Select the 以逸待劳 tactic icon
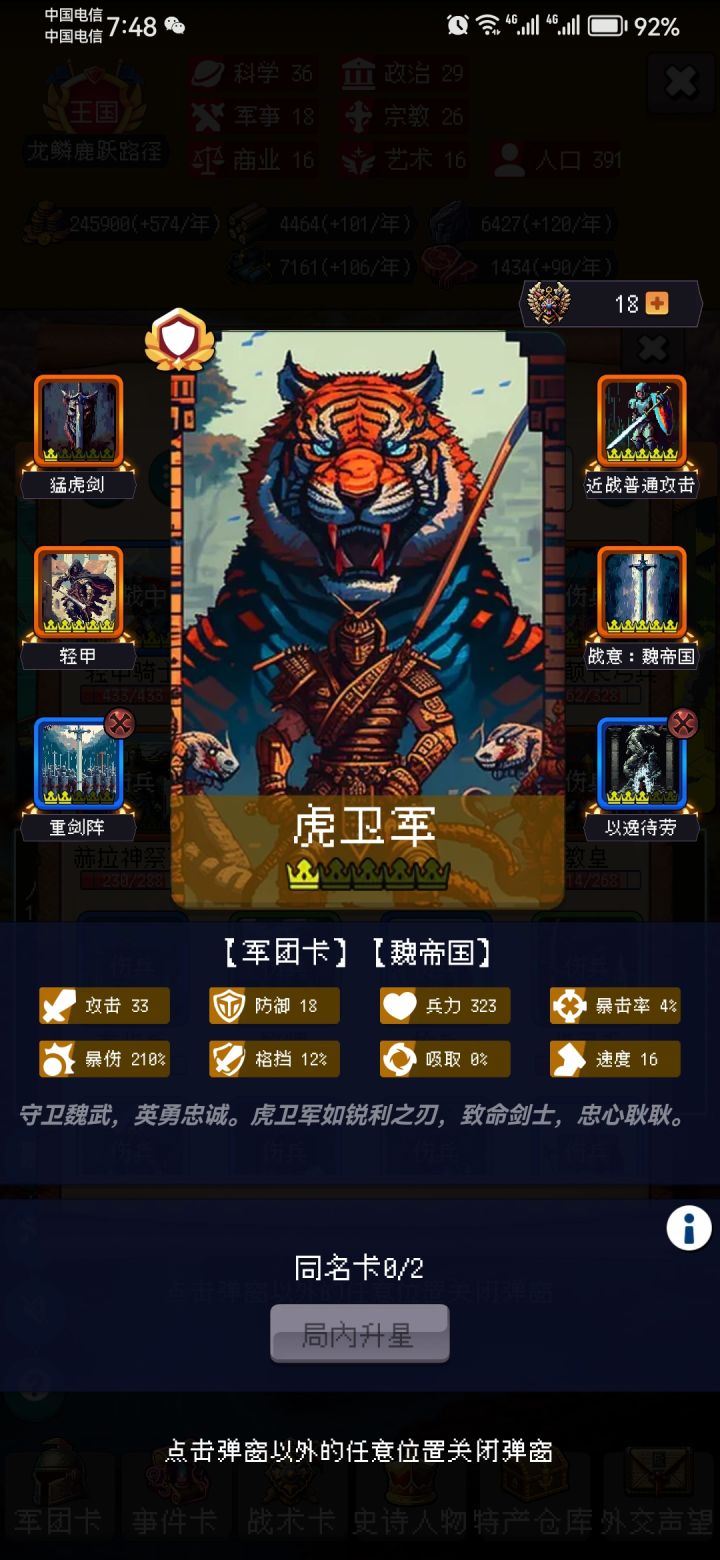720x1560 pixels. pos(641,765)
